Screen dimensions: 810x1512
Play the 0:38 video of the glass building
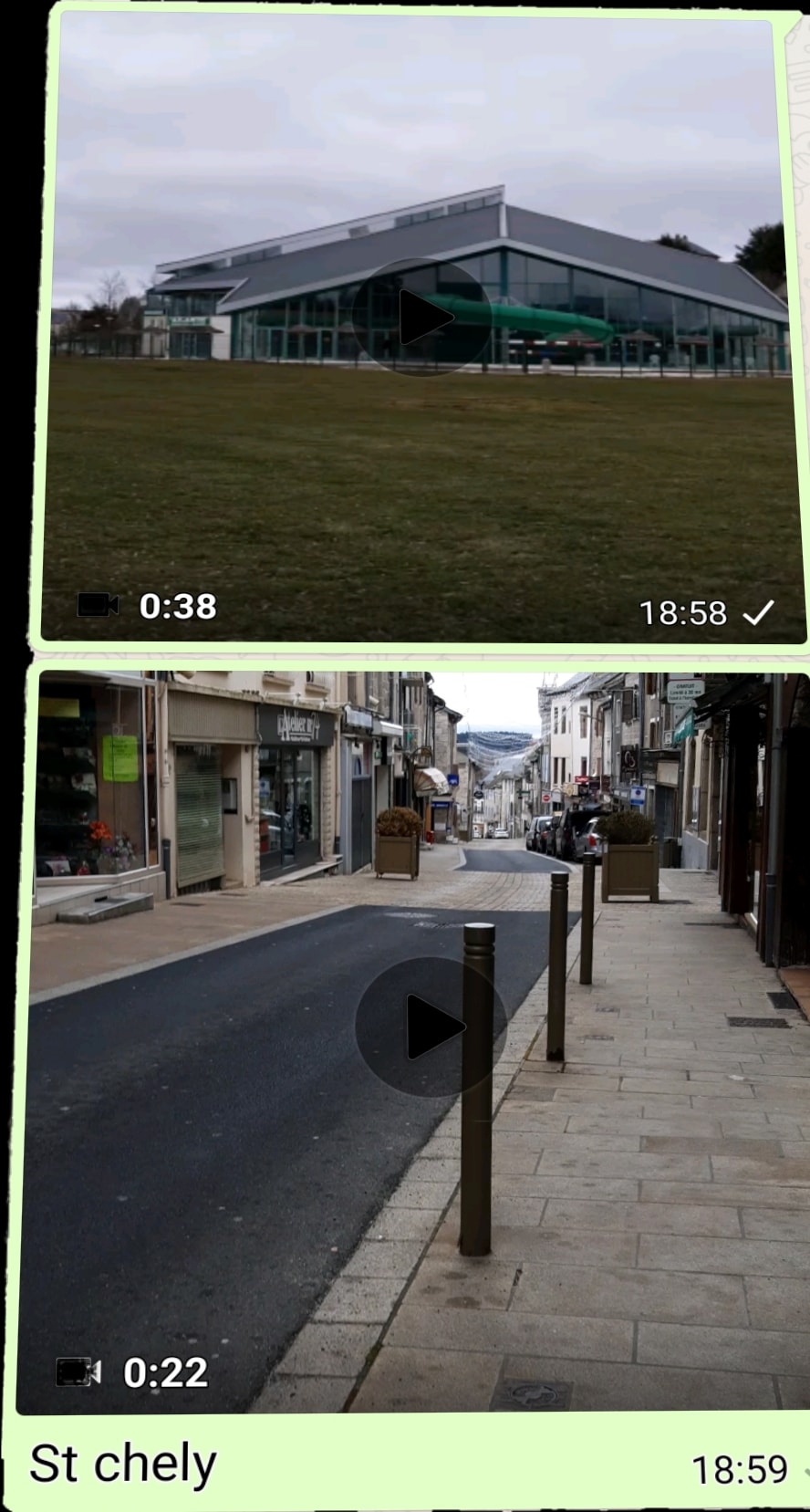(421, 317)
